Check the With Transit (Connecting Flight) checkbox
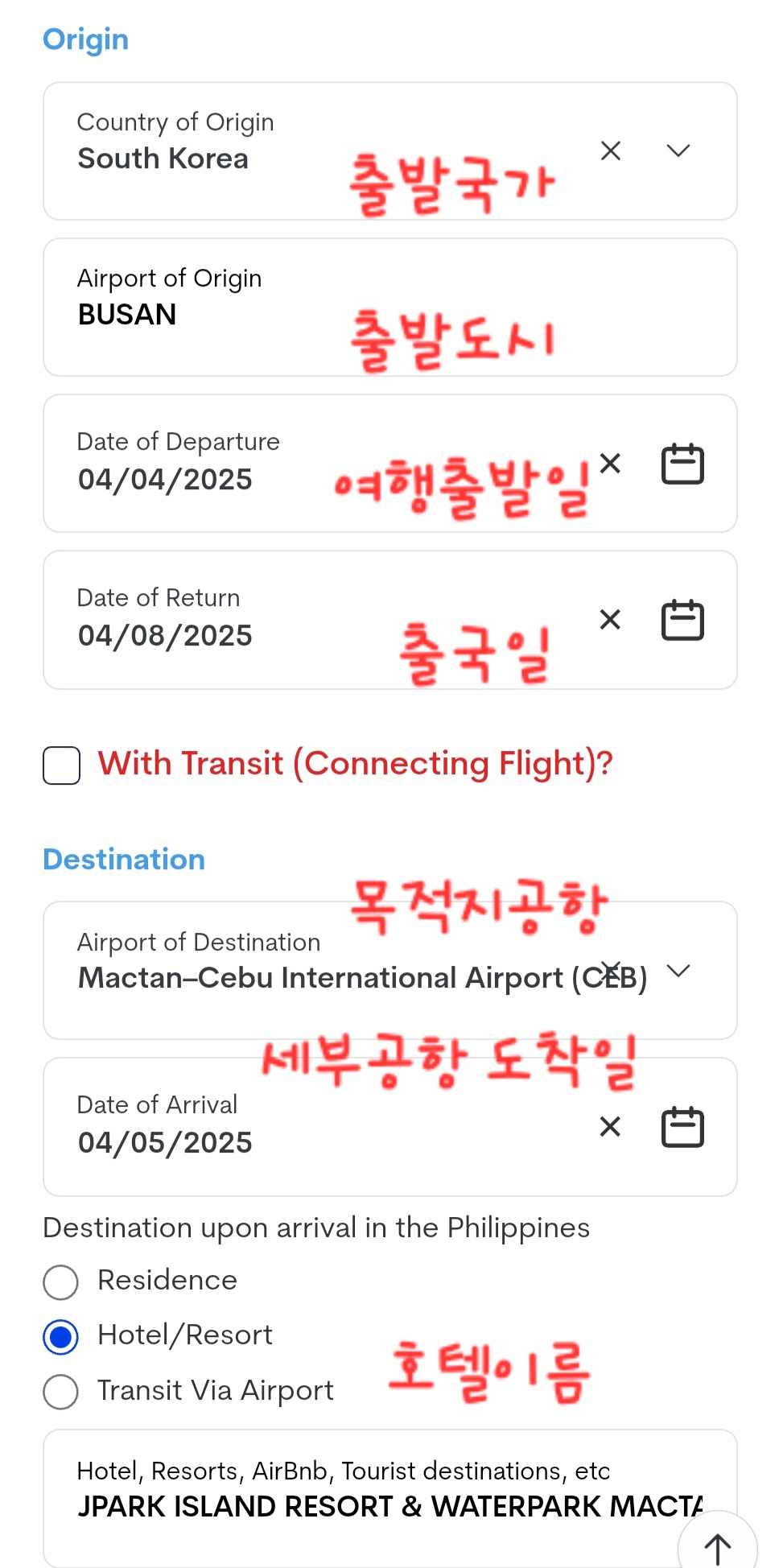Image resolution: width=779 pixels, height=1568 pixels. click(x=60, y=765)
